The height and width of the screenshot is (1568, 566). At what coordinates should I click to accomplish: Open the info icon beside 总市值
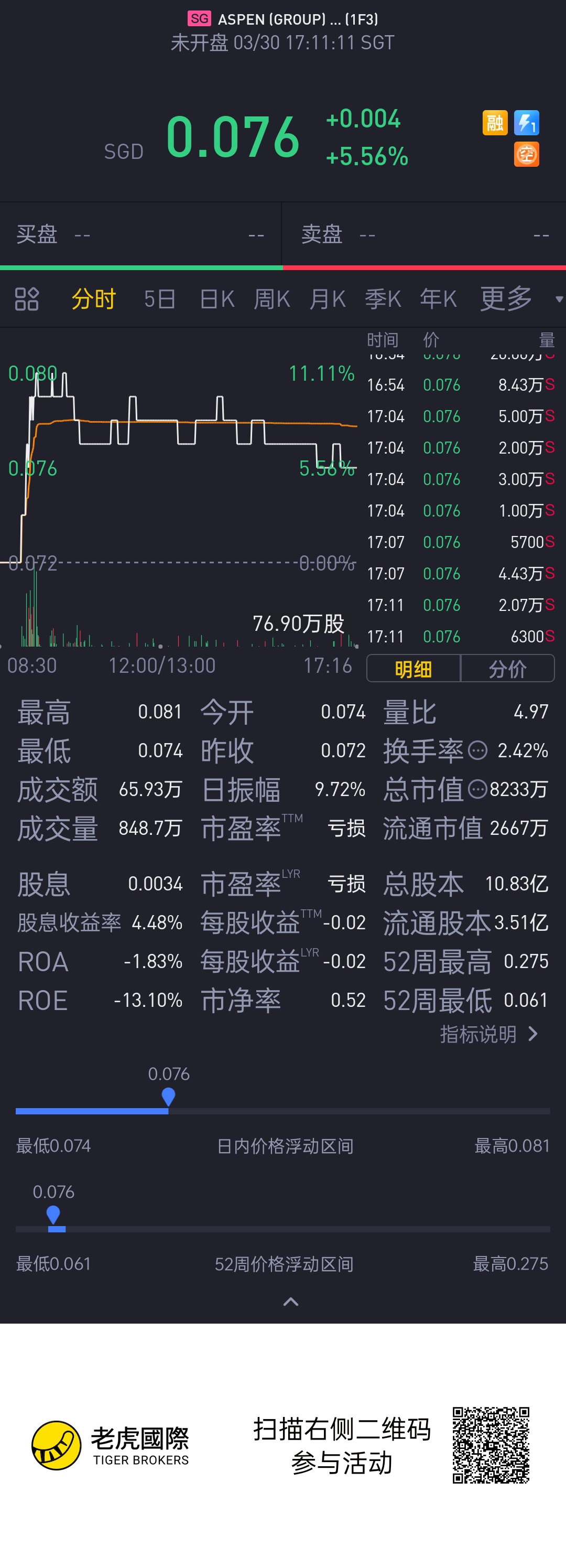[x=478, y=789]
